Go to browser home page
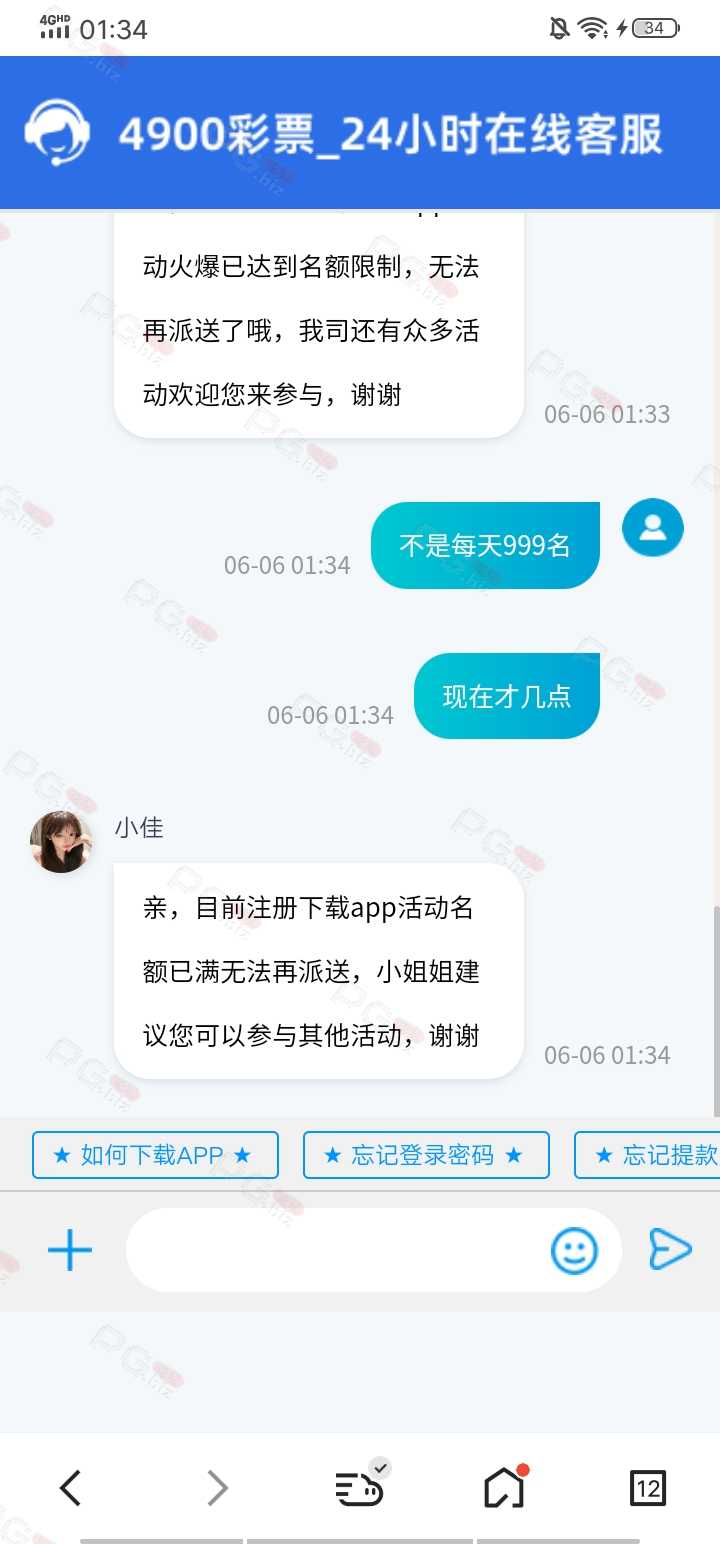The image size is (720, 1544). point(504,1488)
